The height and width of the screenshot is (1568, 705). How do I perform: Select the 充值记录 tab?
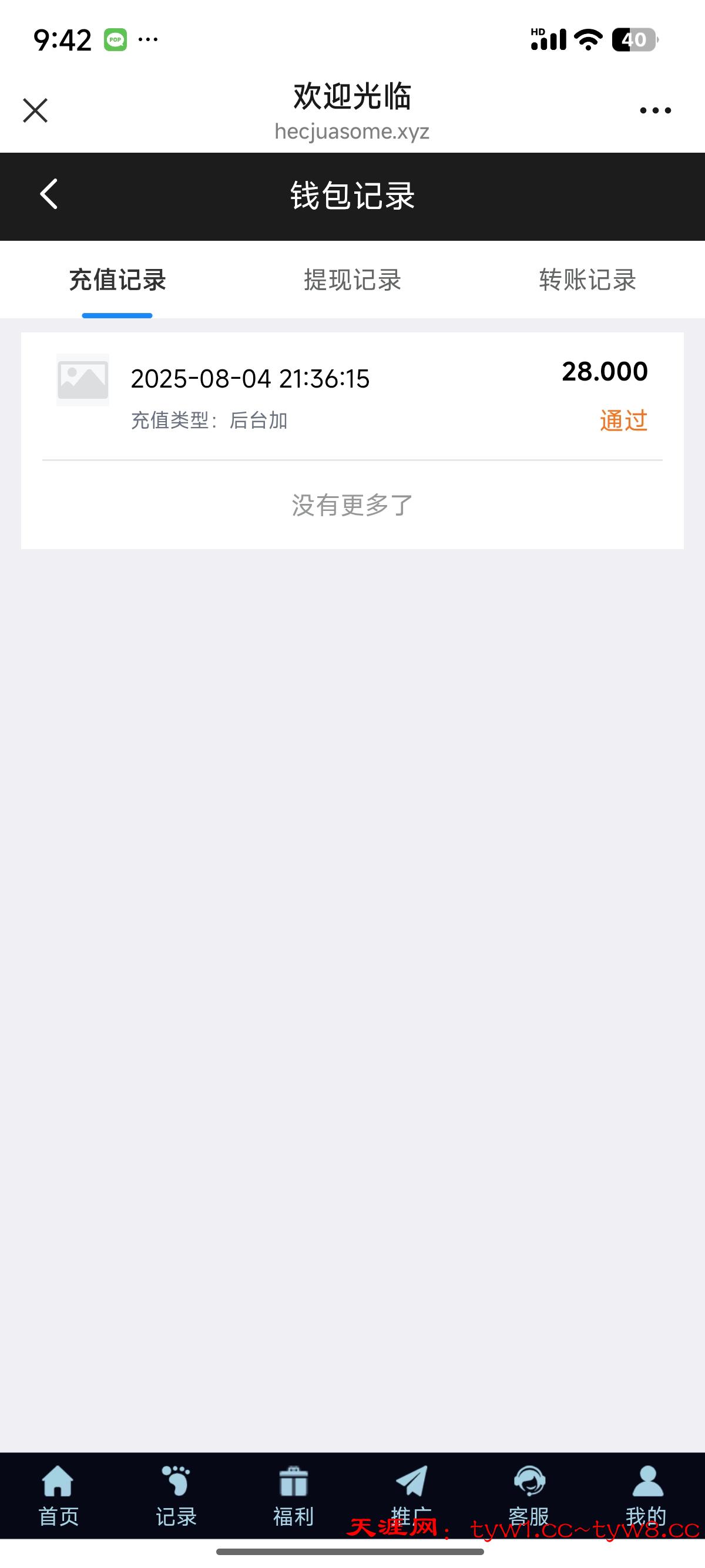pyautogui.click(x=117, y=280)
